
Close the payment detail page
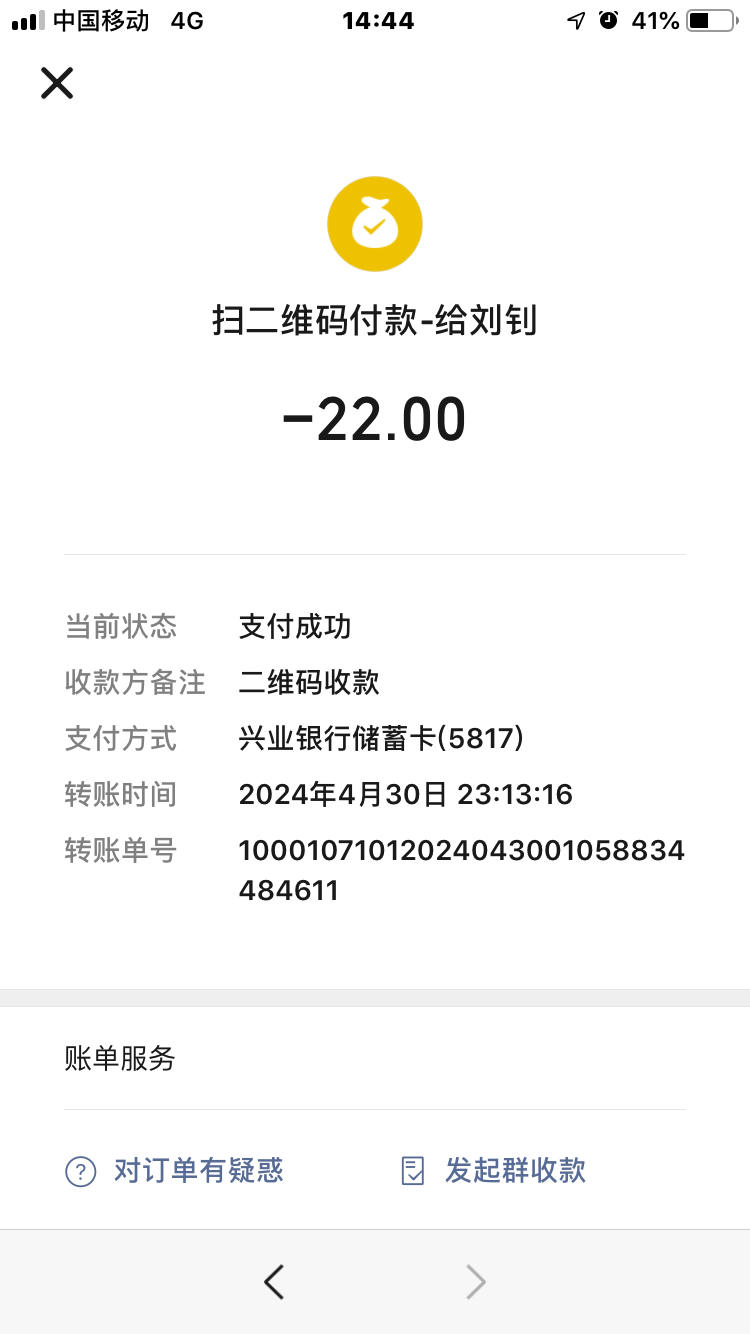(57, 83)
